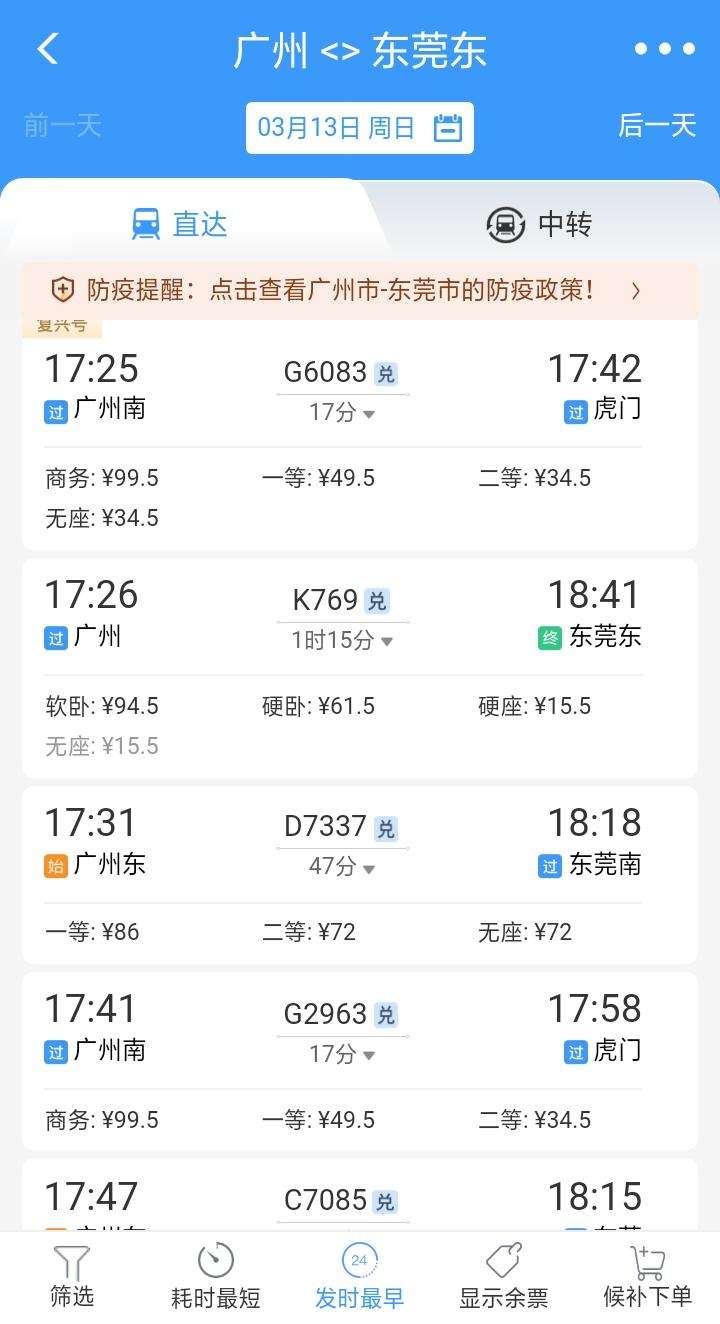Open the 筛选 filter options
Screen dimensions: 720x1324
(x=72, y=1277)
